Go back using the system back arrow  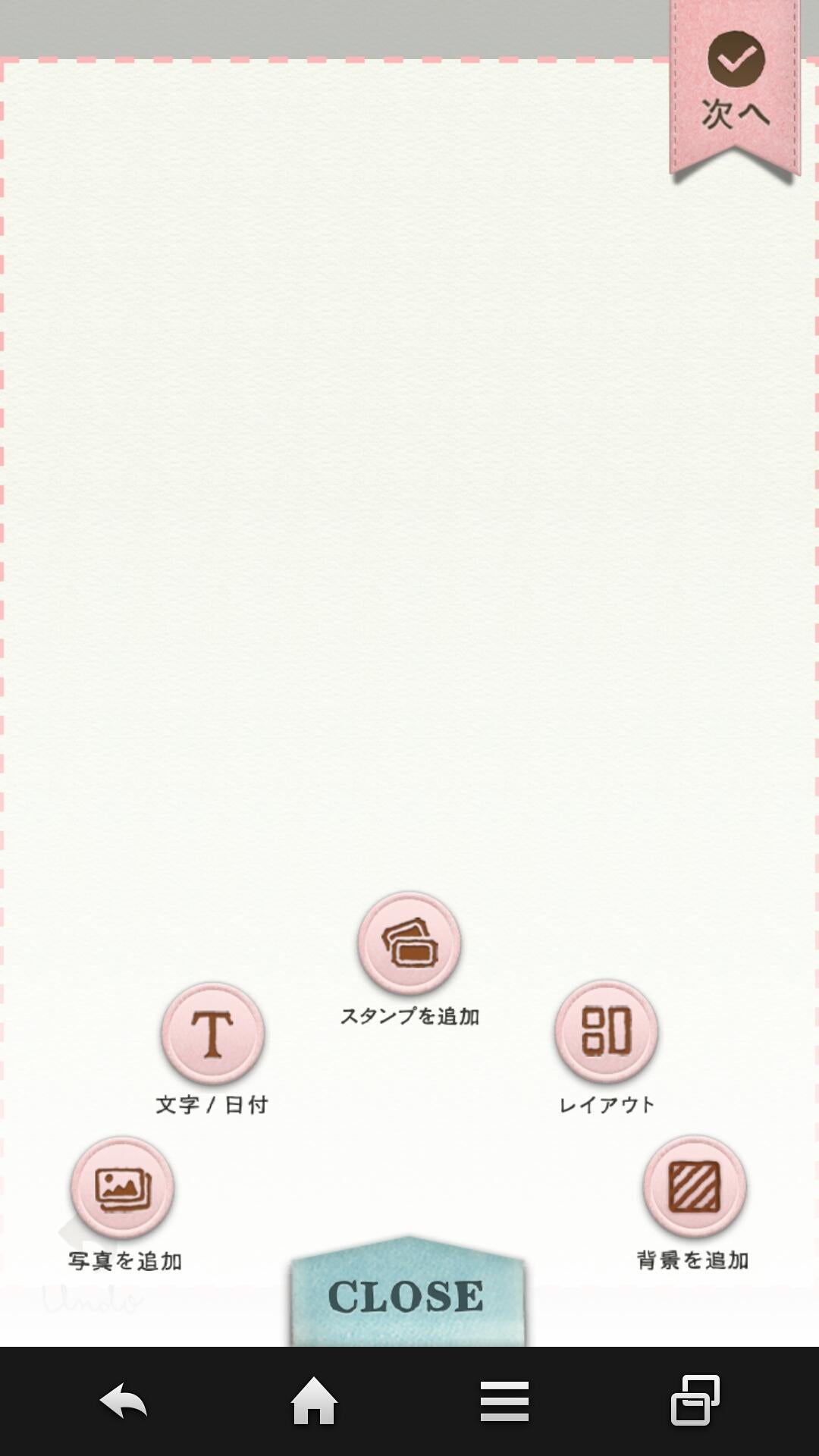[x=124, y=1400]
